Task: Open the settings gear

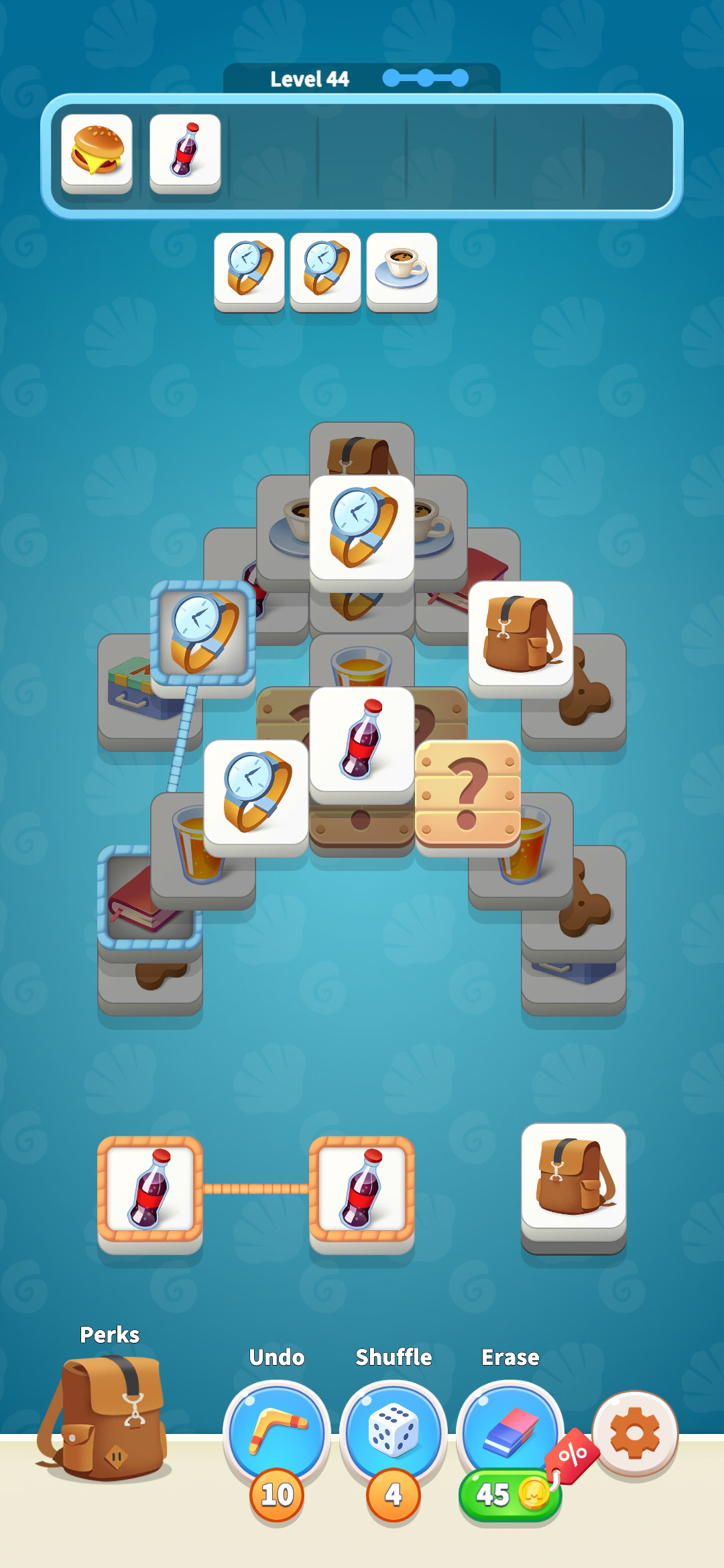Action: [635, 1433]
